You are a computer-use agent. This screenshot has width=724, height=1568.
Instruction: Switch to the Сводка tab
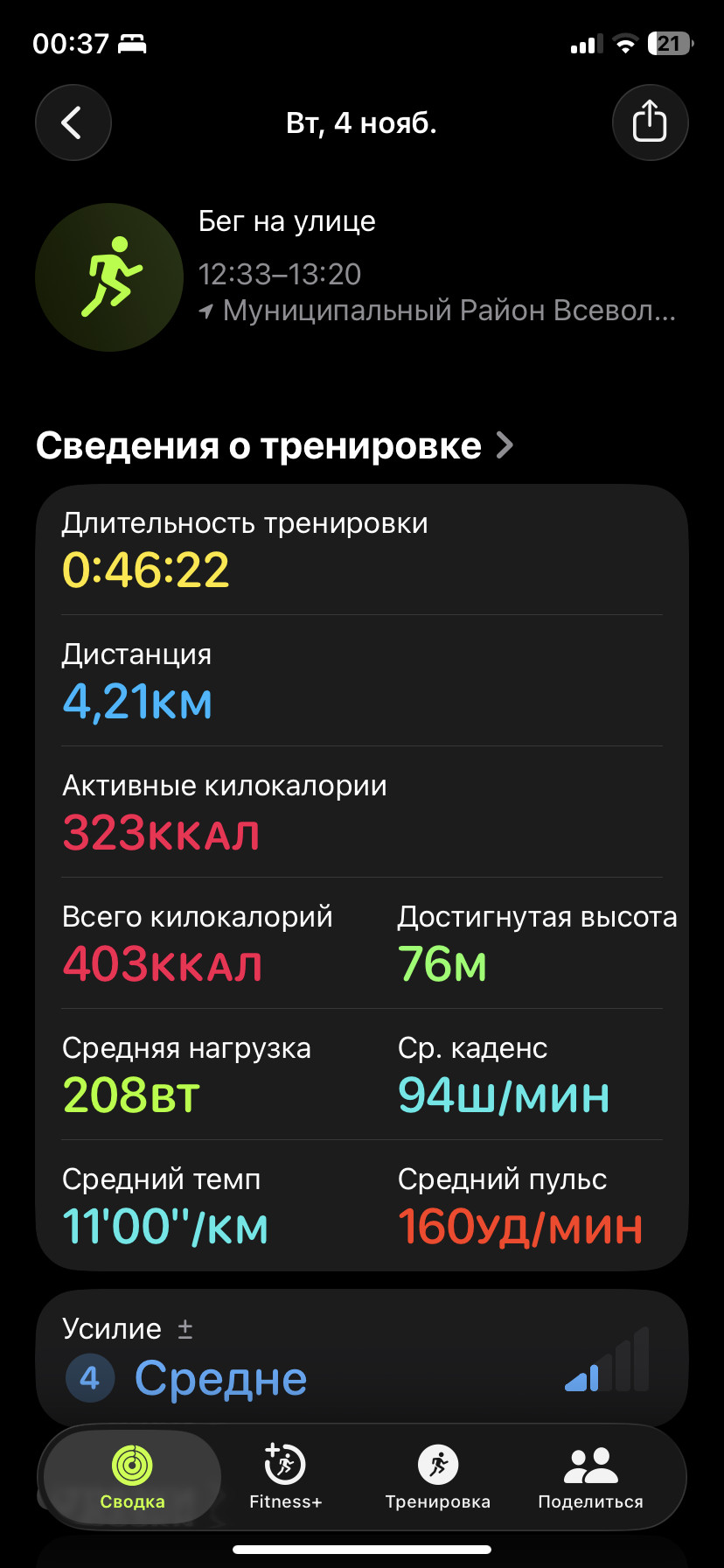click(132, 1477)
